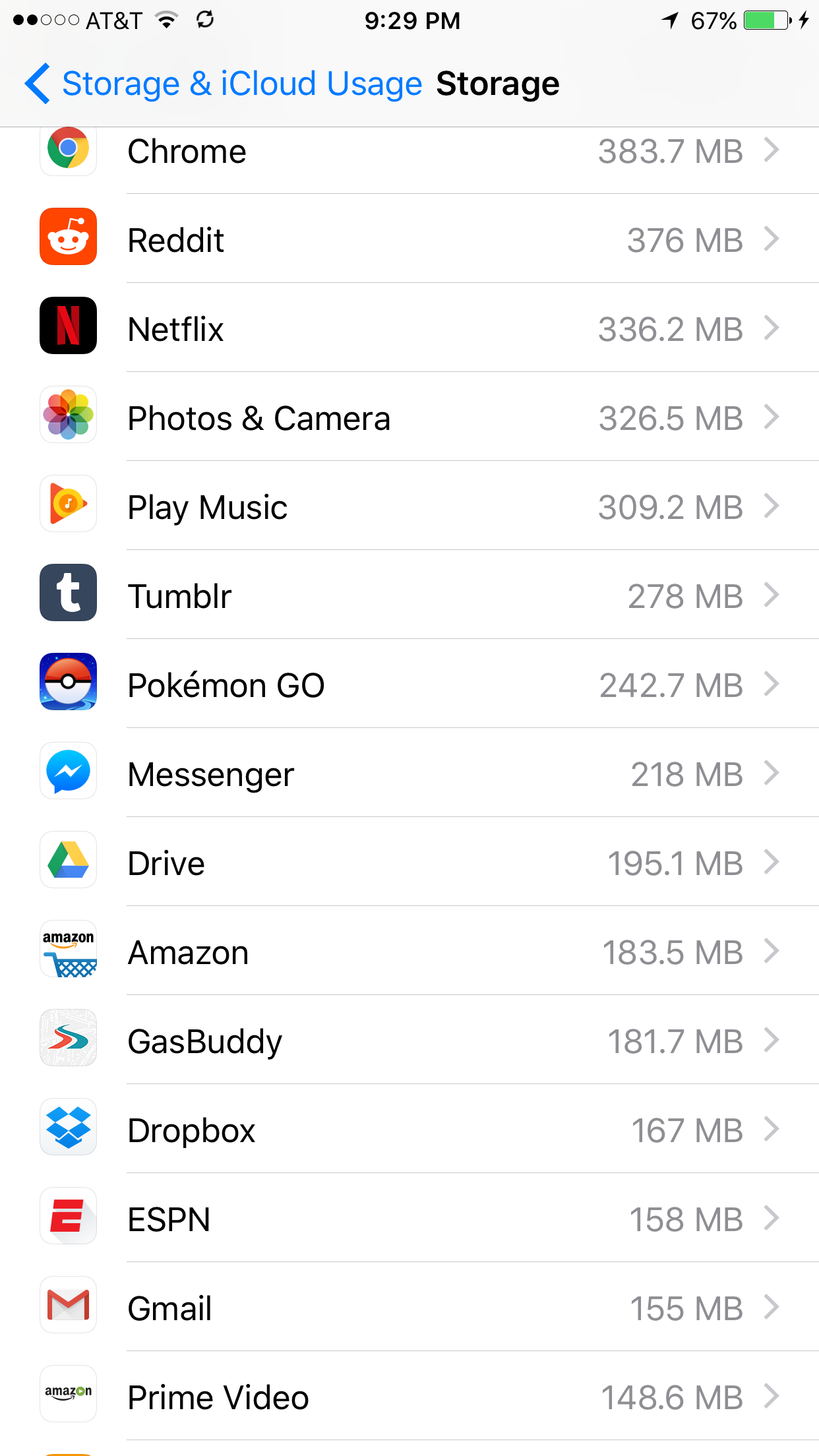View Reddit storage usage
Viewport: 819px width, 1456px height.
click(409, 240)
